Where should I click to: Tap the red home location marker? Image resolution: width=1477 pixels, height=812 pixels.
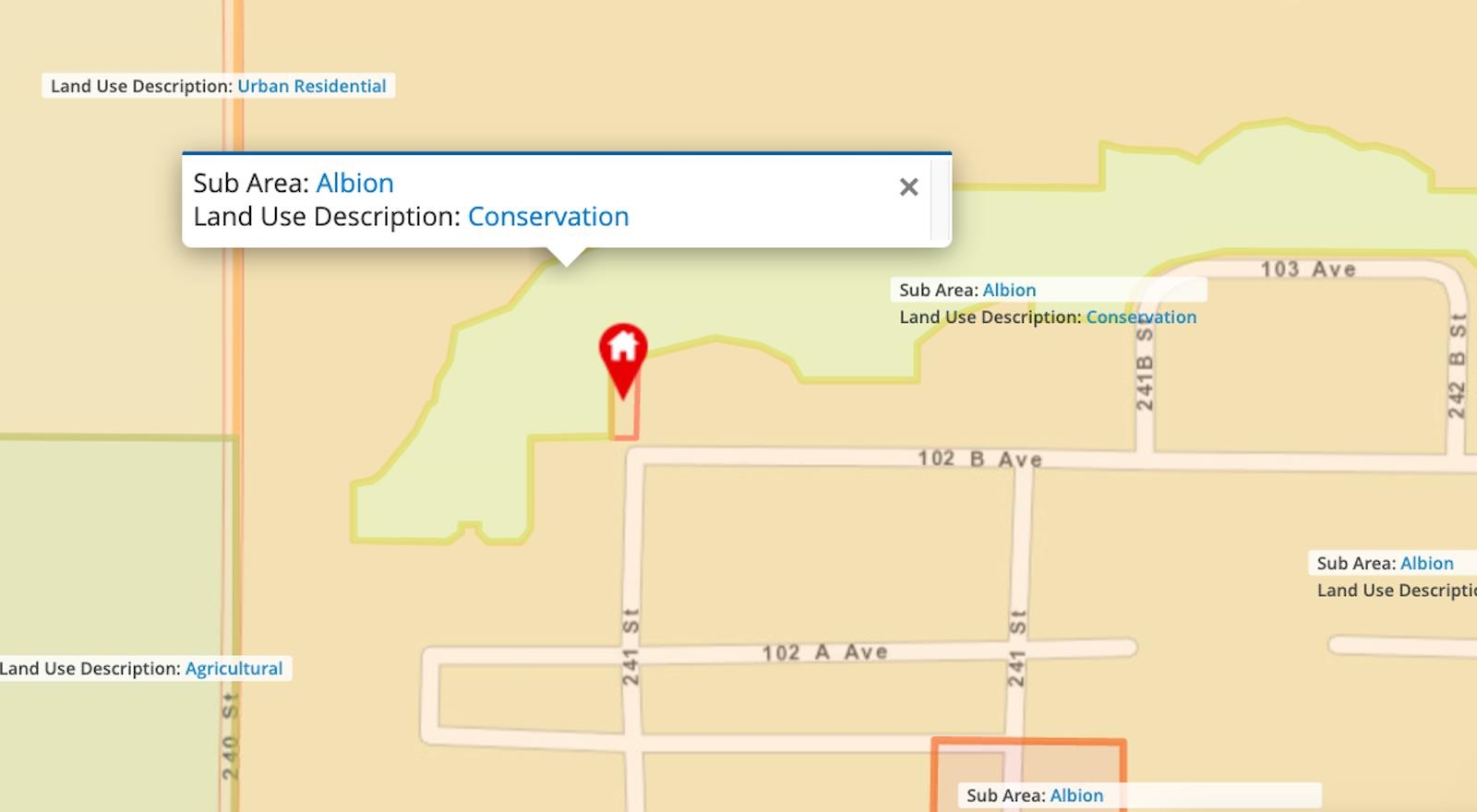(623, 352)
